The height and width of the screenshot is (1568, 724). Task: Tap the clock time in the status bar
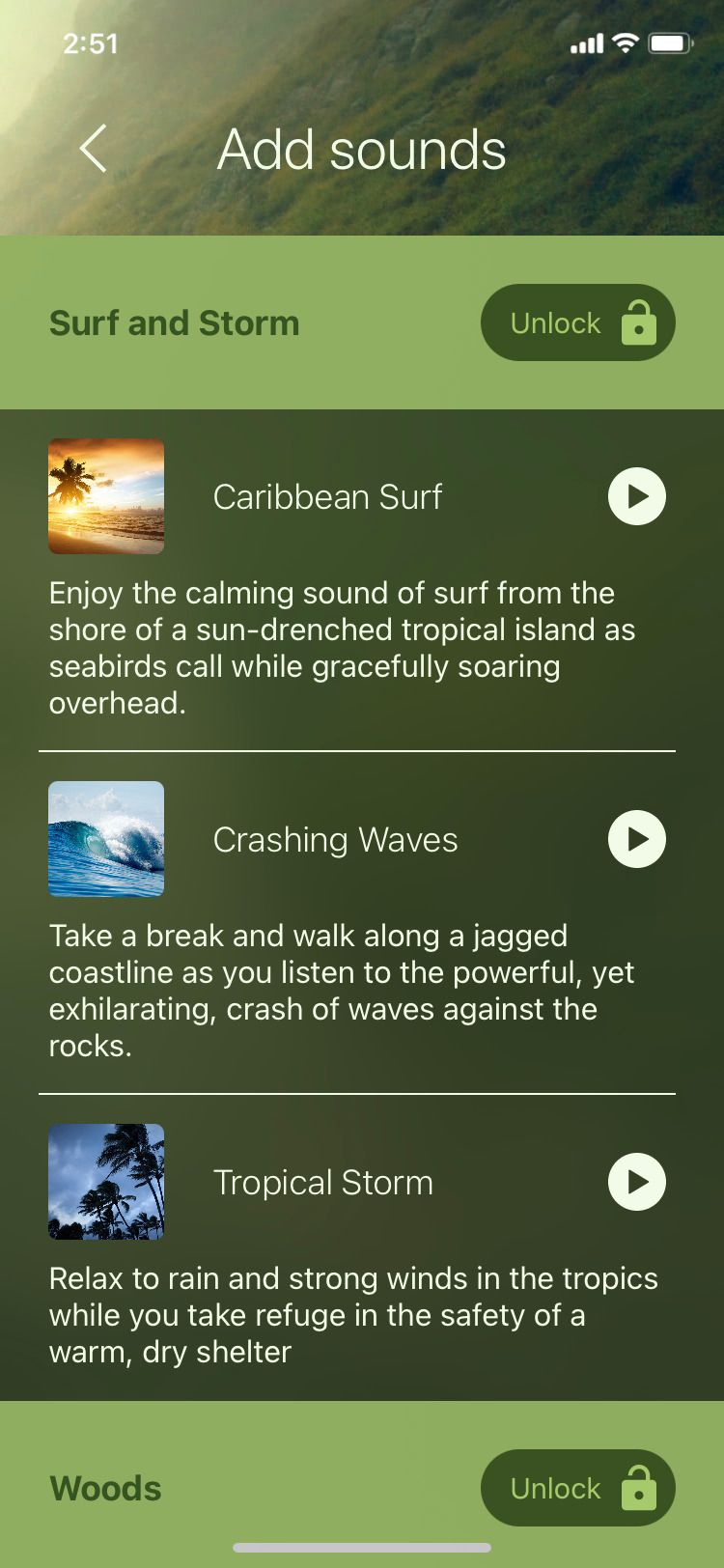tap(92, 42)
